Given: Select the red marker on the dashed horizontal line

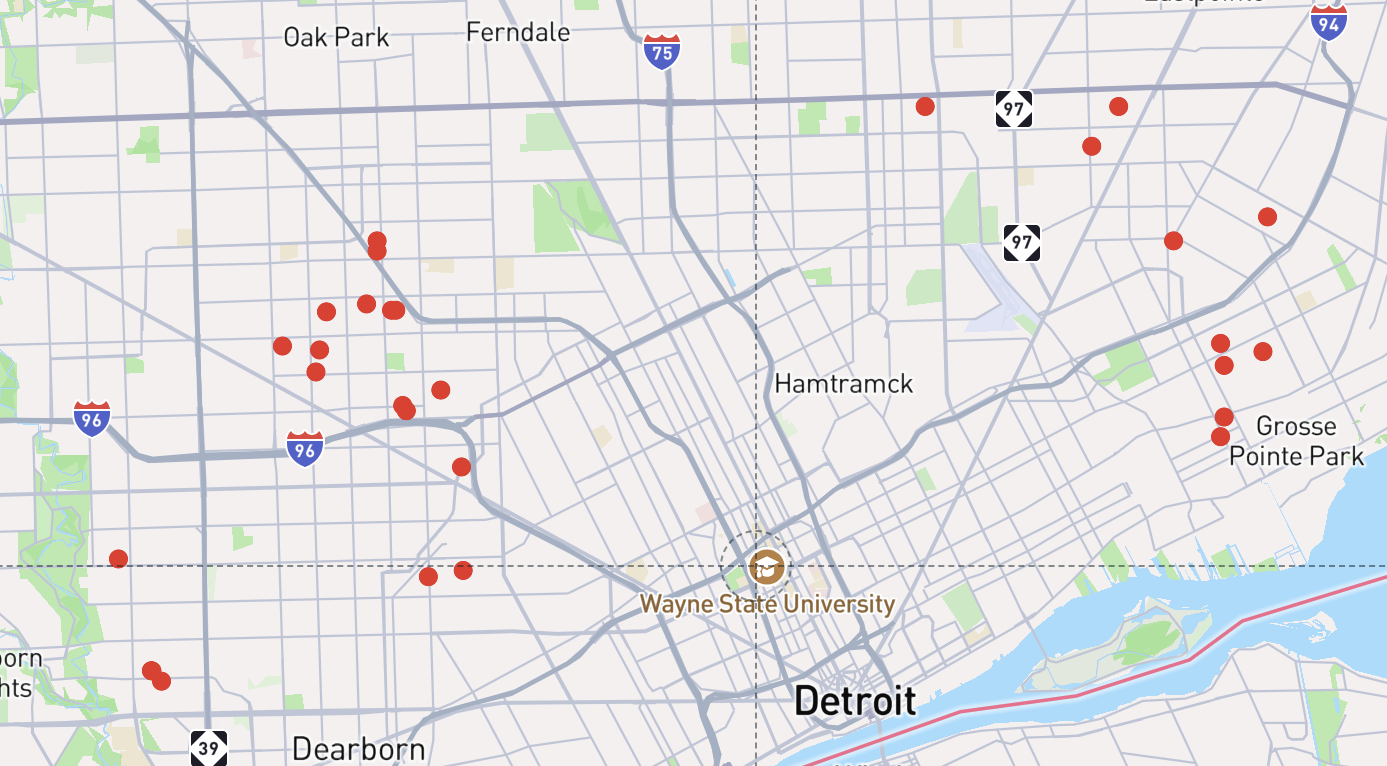Looking at the screenshot, I should point(118,559).
